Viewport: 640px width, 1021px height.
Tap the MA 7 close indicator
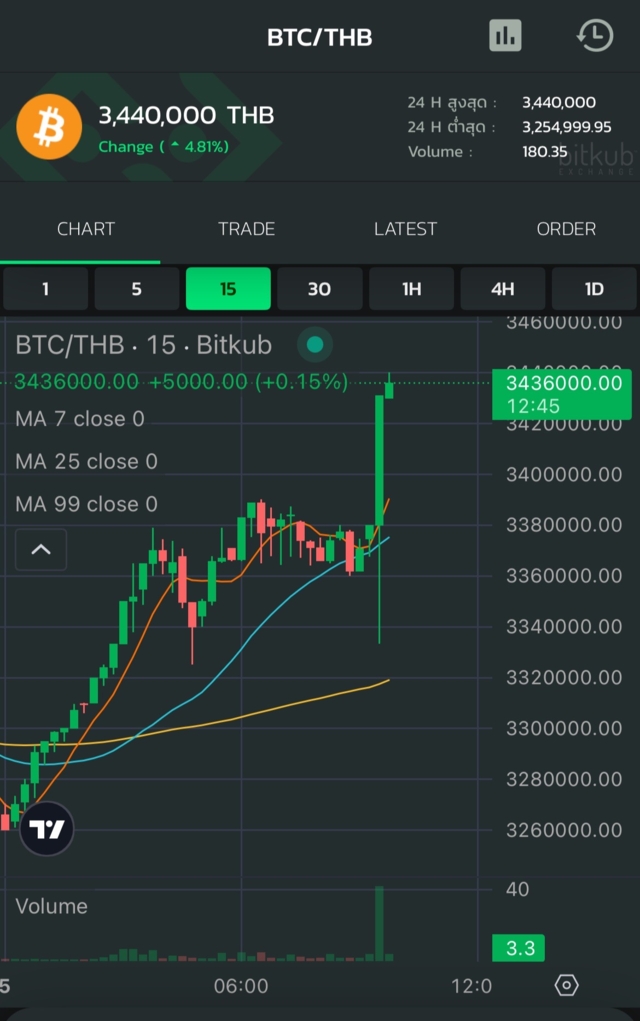click(x=80, y=419)
